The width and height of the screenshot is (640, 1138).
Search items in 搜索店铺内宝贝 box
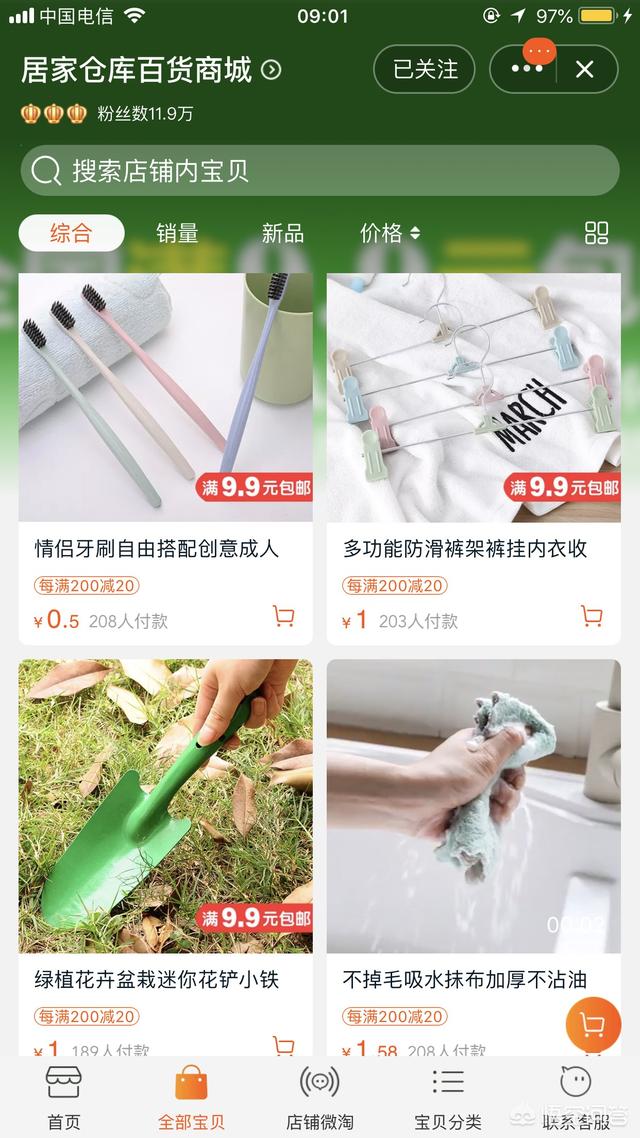(x=320, y=171)
